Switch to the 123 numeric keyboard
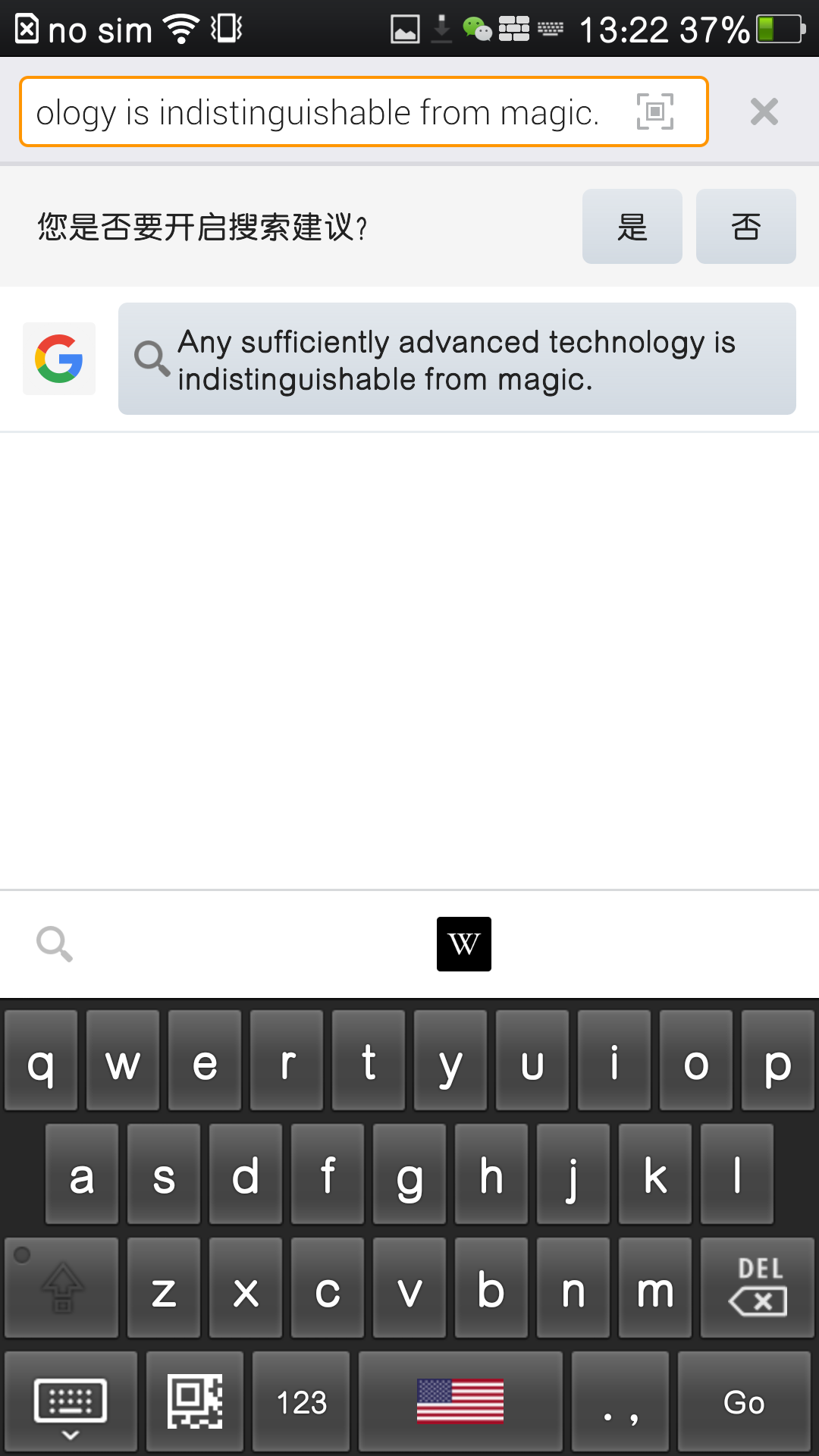Screen dimensions: 819x1456 pyautogui.click(x=301, y=1401)
